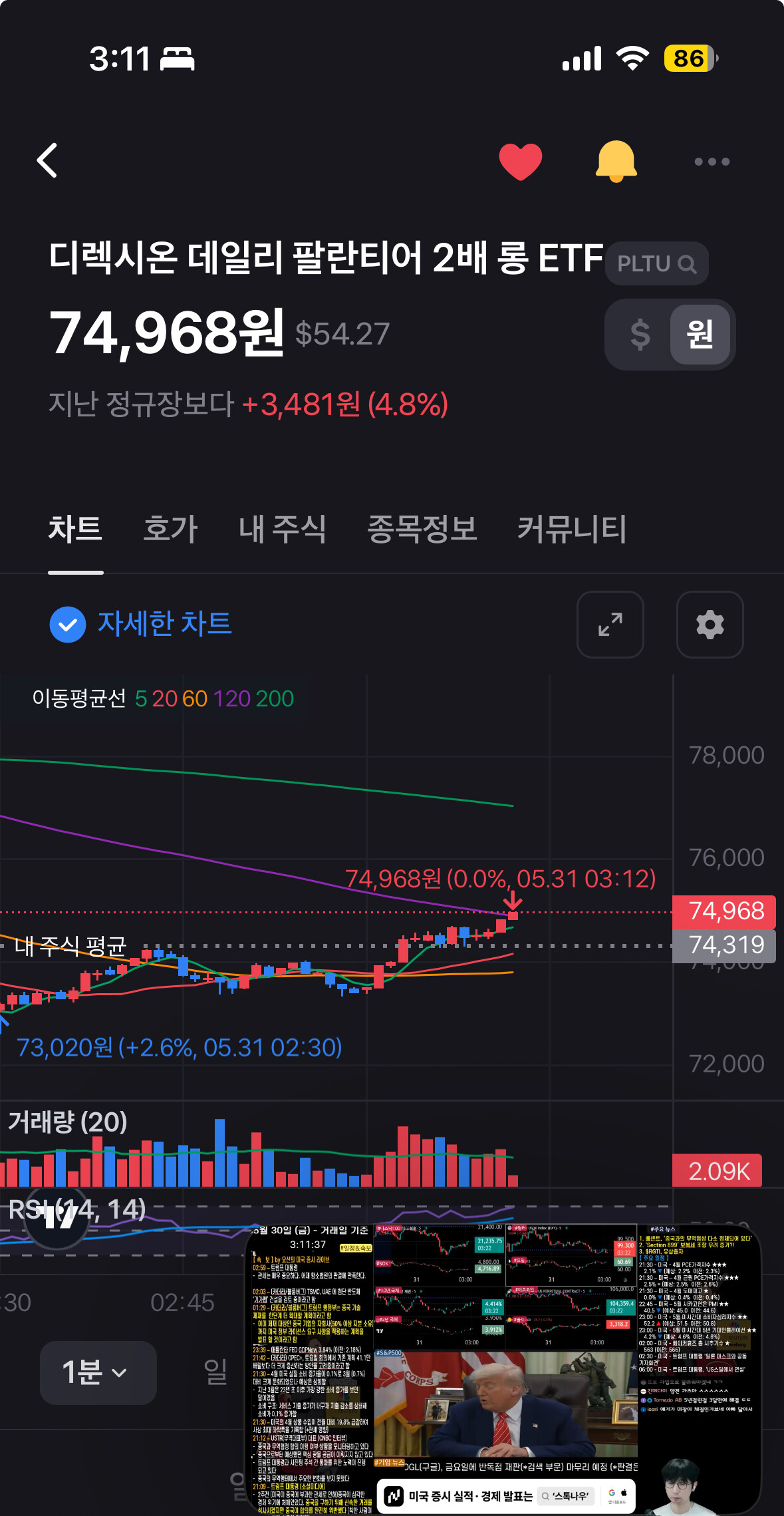Switch to the 호가 tab
Image resolution: width=784 pixels, height=1516 pixels.
(x=170, y=530)
